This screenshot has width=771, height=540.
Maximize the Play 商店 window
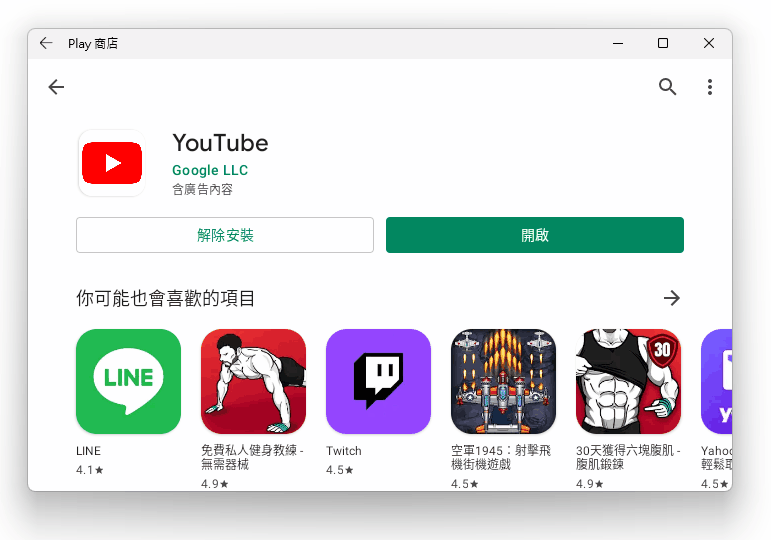click(x=662, y=43)
